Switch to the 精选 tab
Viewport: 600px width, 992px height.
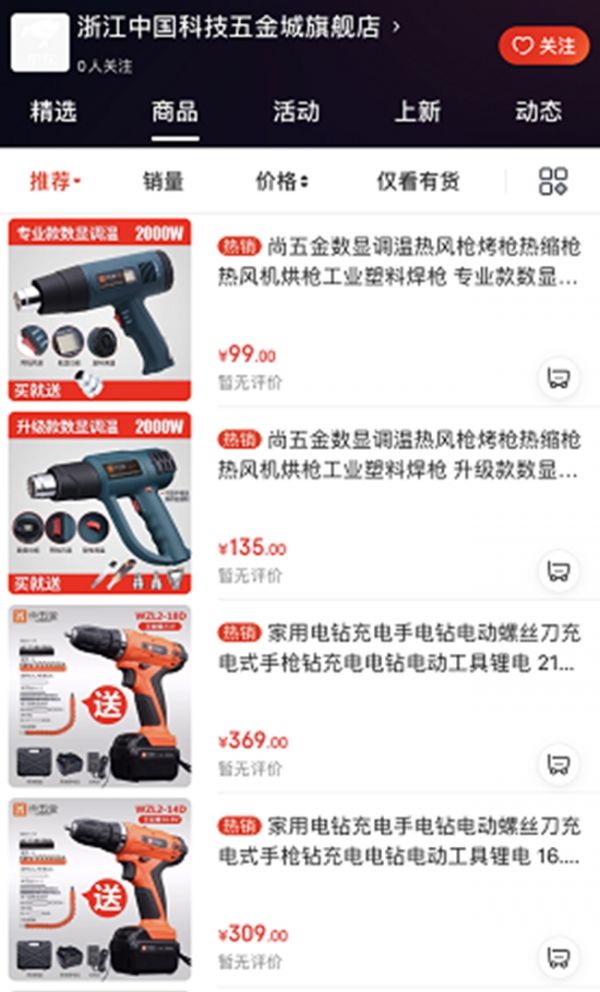53,111
